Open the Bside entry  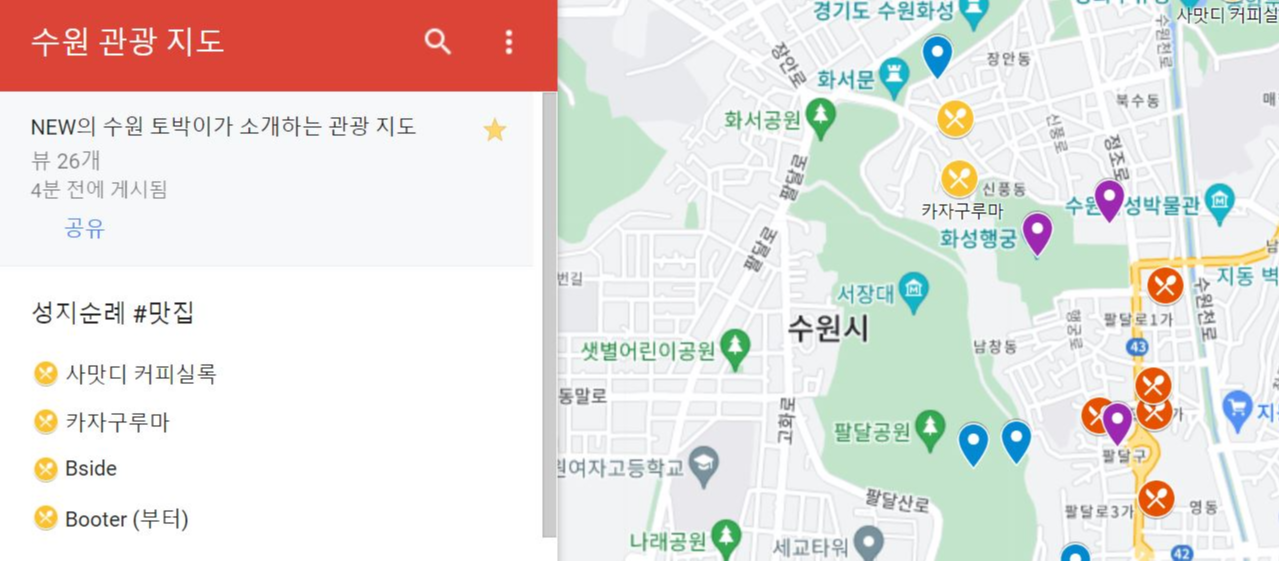click(90, 468)
